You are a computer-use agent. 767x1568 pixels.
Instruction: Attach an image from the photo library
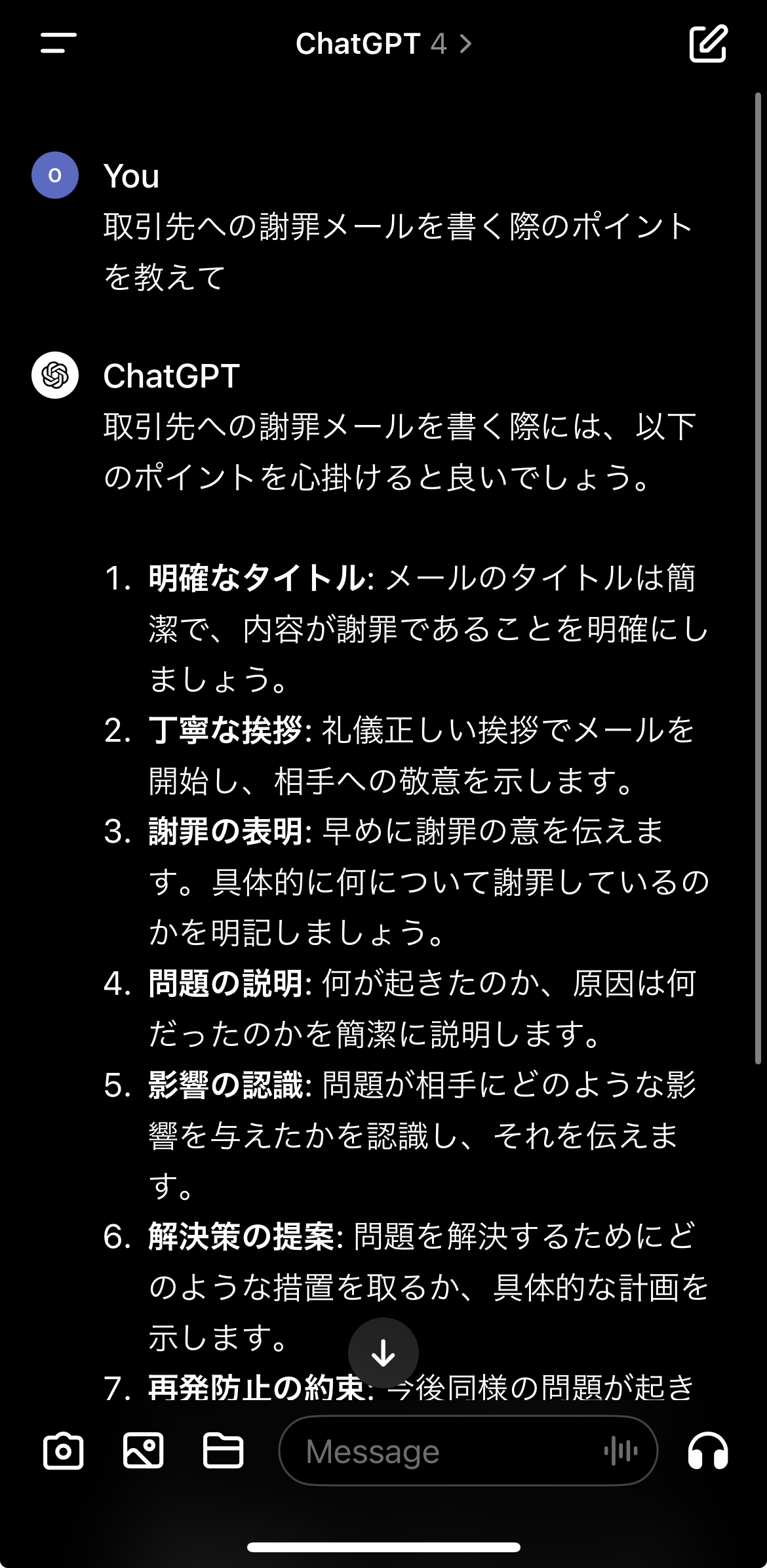coord(144,1450)
